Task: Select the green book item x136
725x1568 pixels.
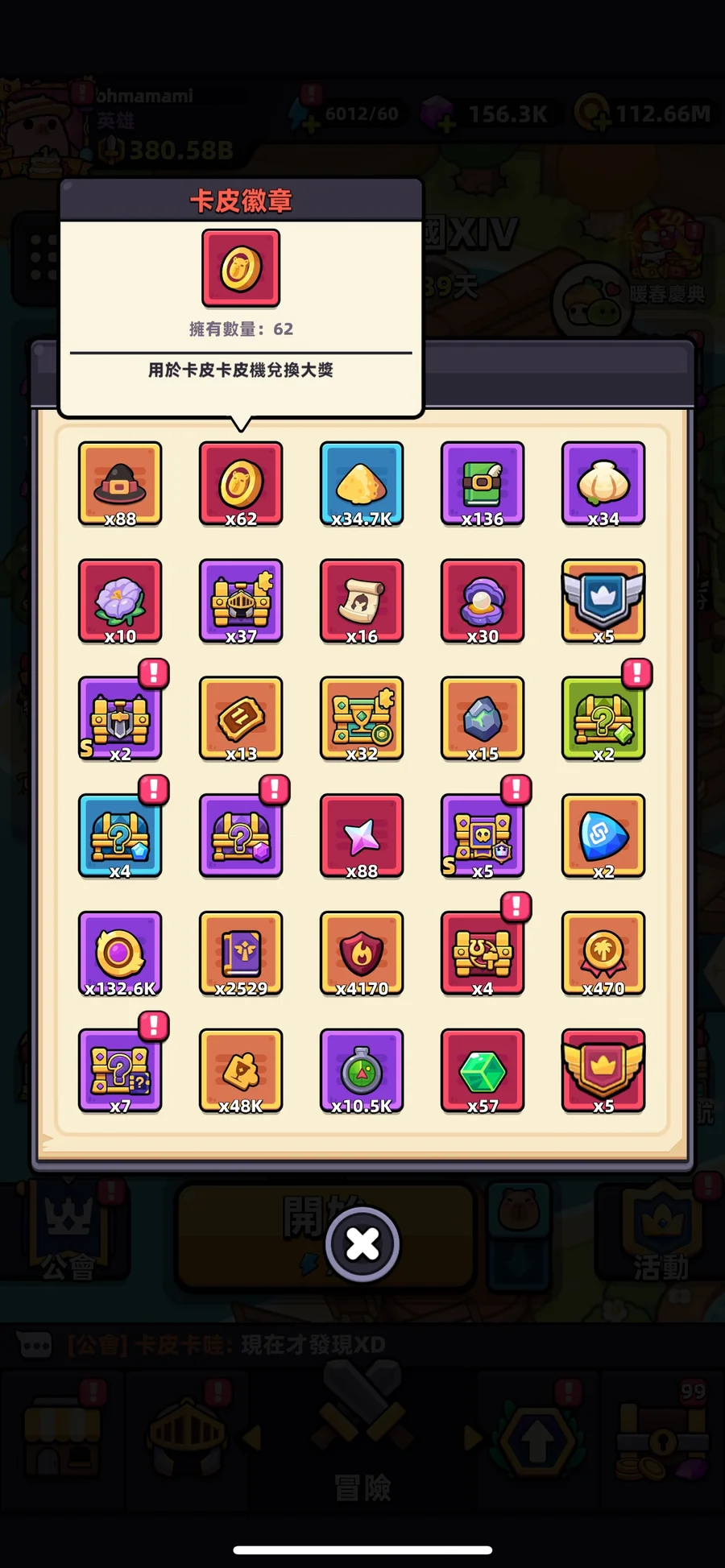Action: [x=483, y=483]
